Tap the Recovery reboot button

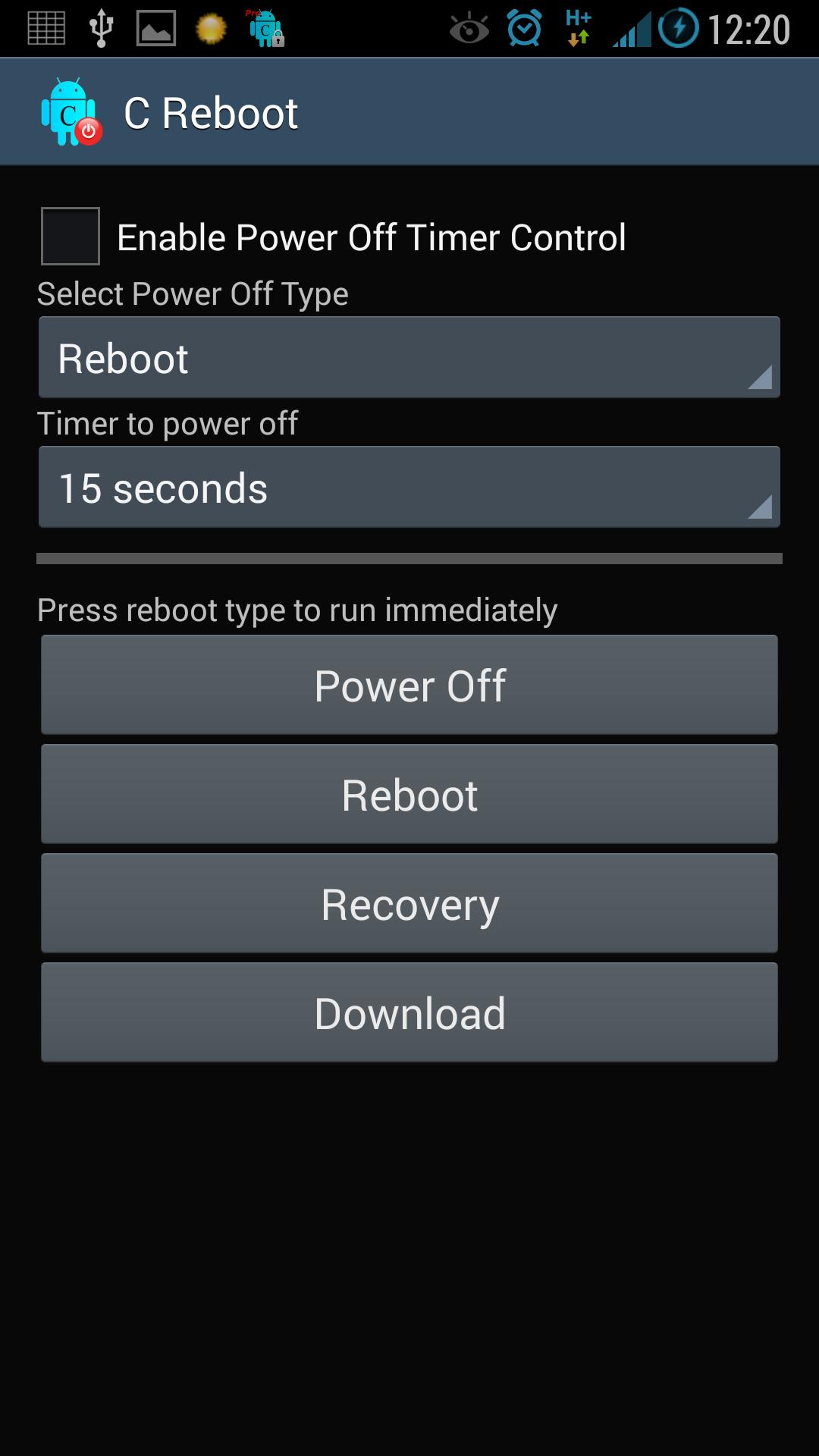click(409, 902)
